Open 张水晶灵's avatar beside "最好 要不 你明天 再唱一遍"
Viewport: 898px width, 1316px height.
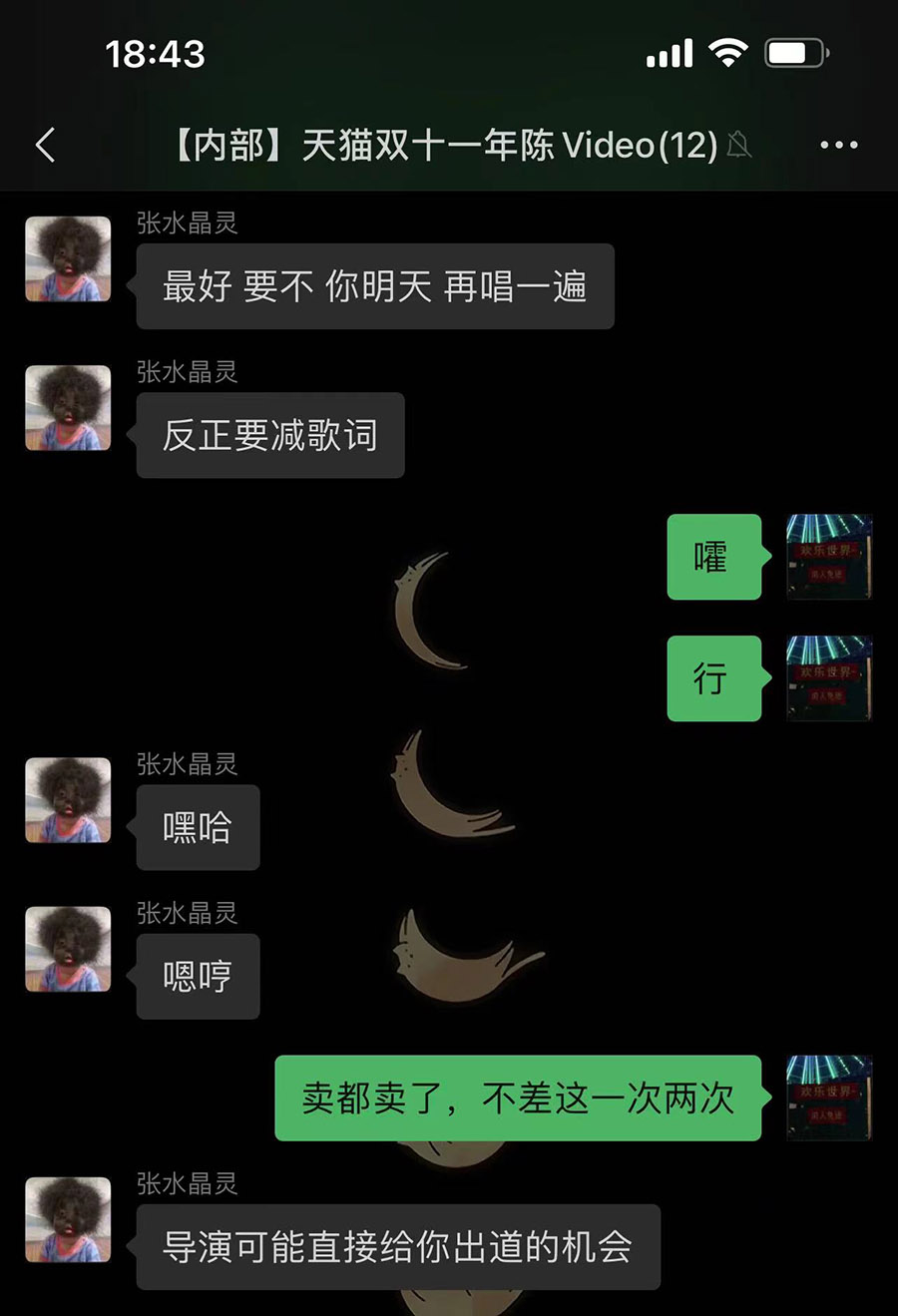pos(68,258)
